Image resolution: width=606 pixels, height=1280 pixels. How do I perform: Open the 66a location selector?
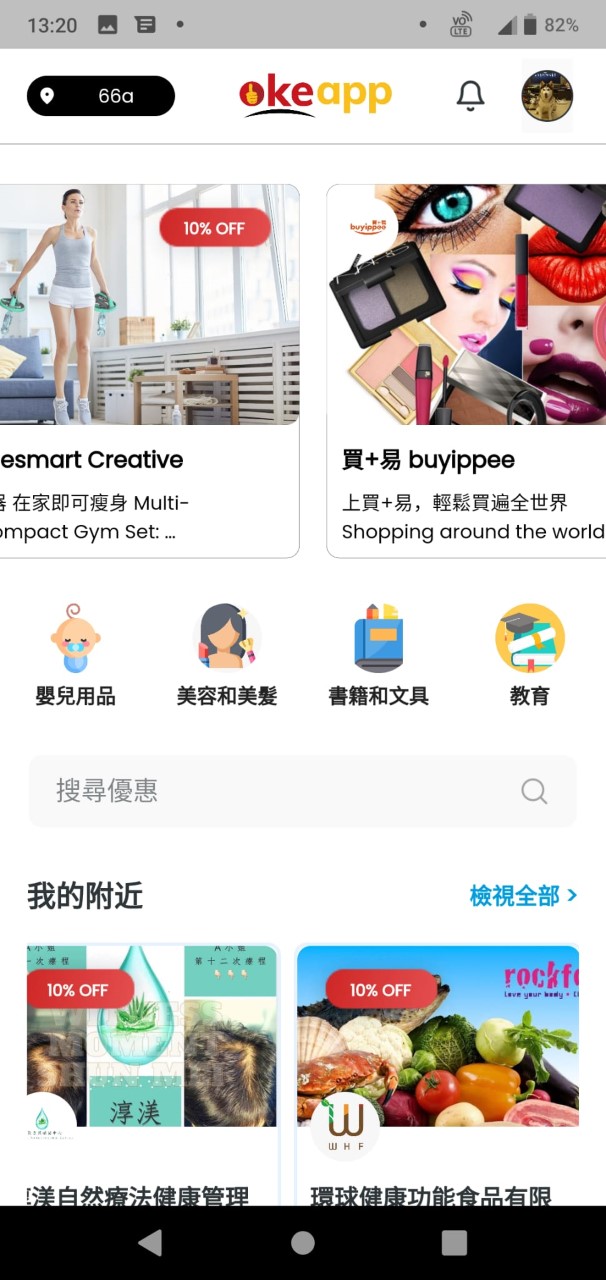click(100, 96)
